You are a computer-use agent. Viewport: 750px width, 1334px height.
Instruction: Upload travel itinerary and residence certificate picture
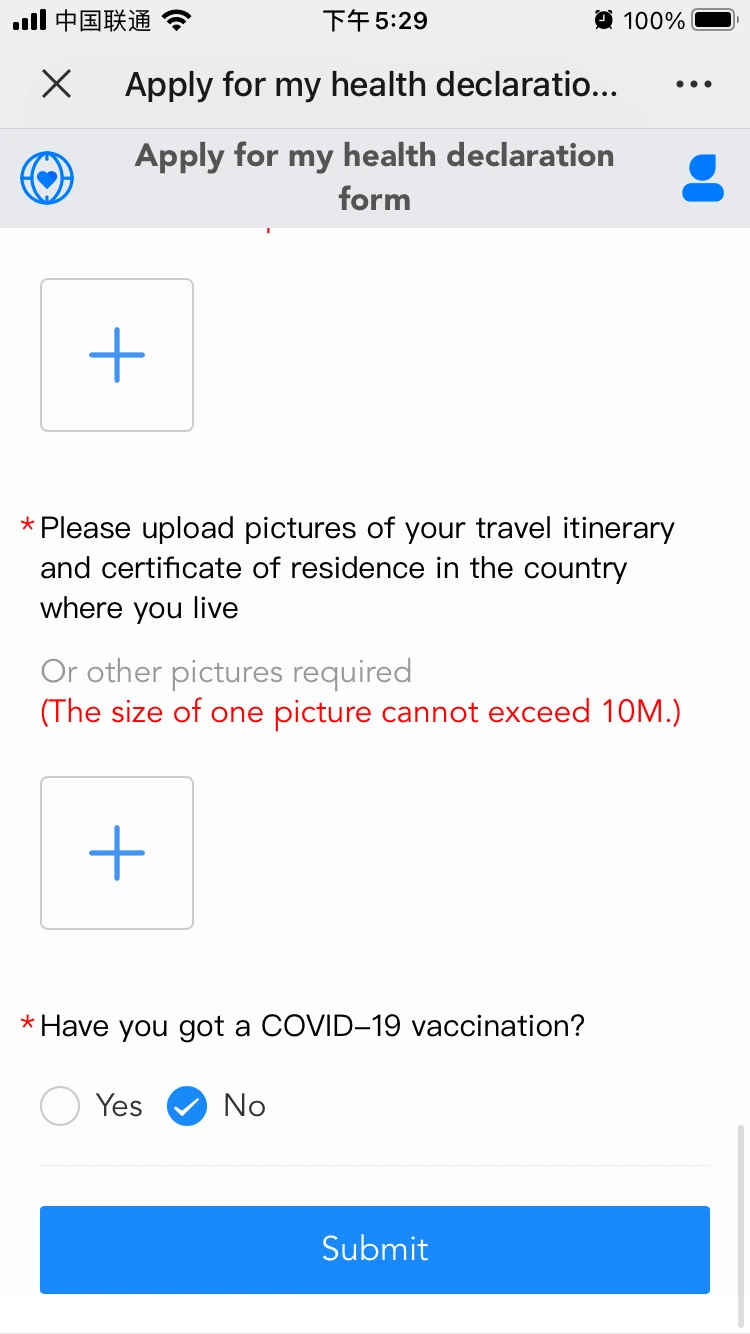click(117, 853)
